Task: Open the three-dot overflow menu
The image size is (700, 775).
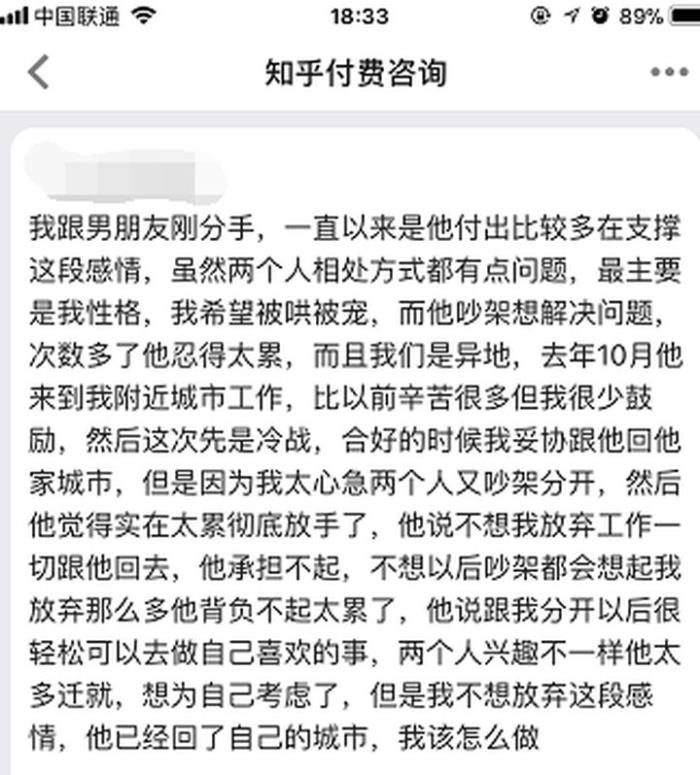Action: click(x=668, y=73)
